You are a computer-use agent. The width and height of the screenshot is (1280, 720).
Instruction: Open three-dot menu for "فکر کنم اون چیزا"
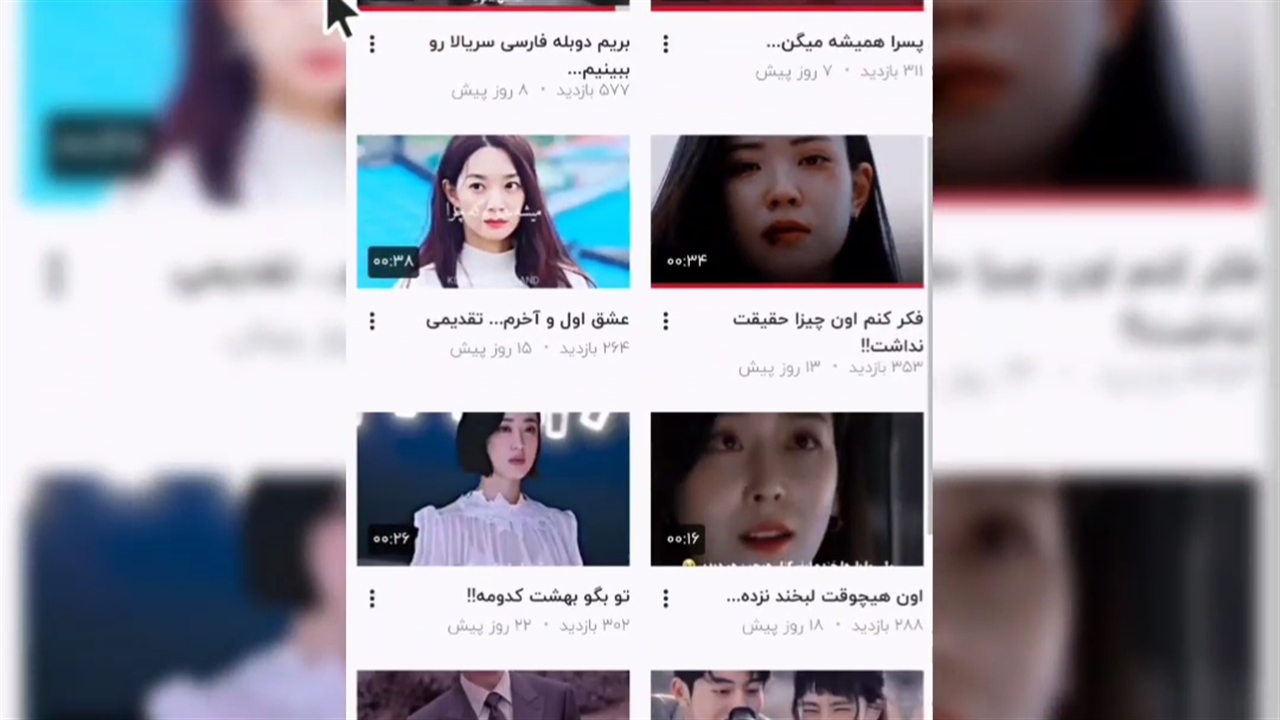[x=666, y=321]
